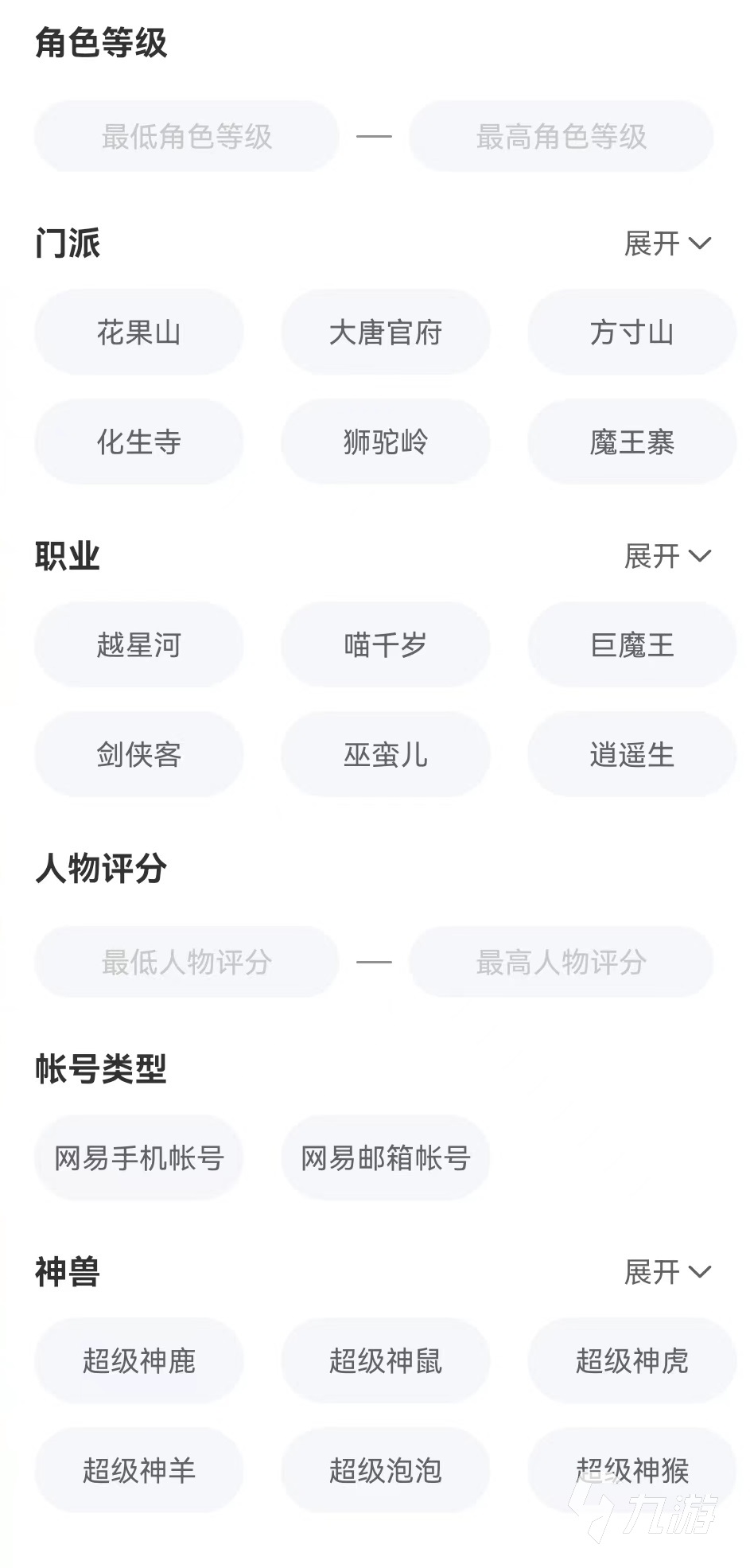Select 网易手机帐号 account type
The image size is (750, 1568).
[x=139, y=1158]
